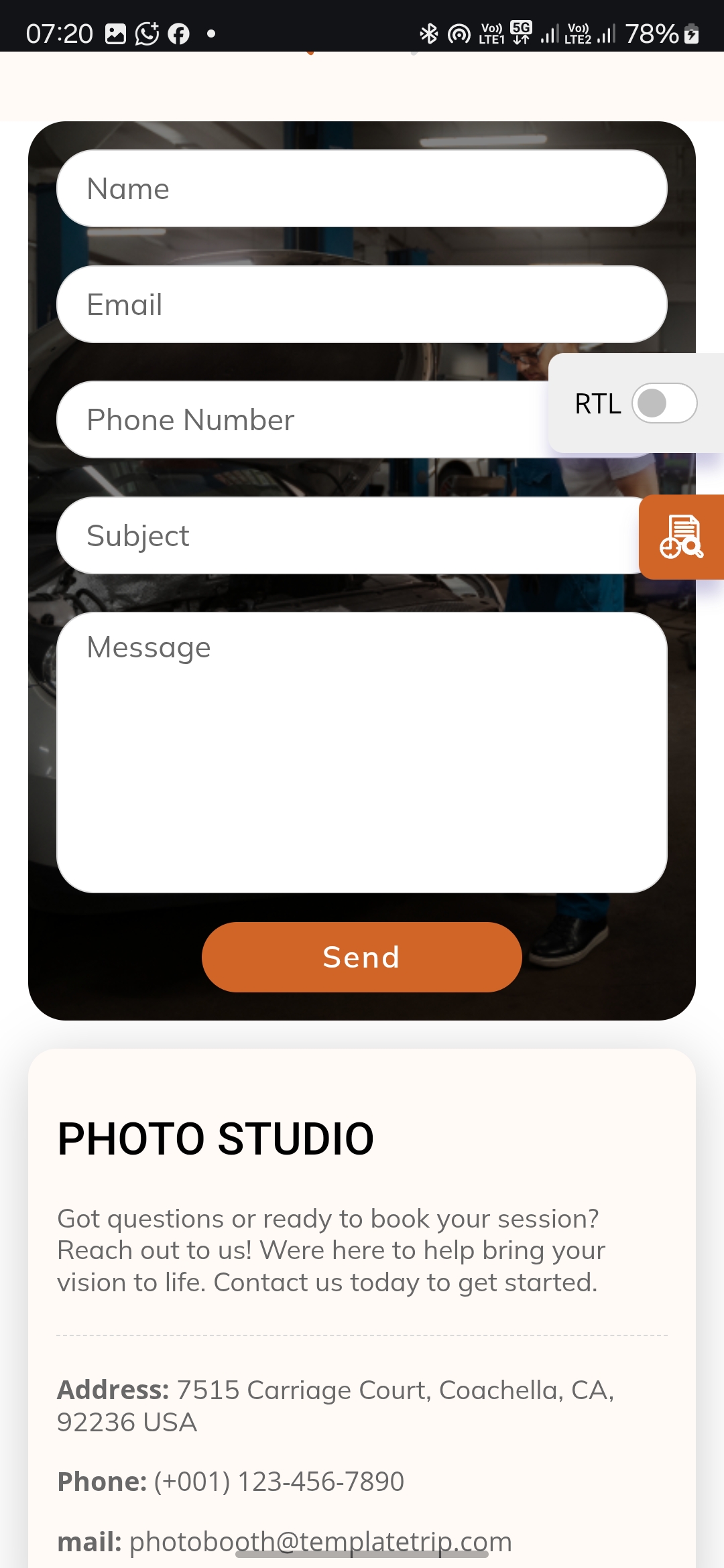Screen dimensions: 724x1568
Task: Focus the Message text area
Action: click(362, 752)
